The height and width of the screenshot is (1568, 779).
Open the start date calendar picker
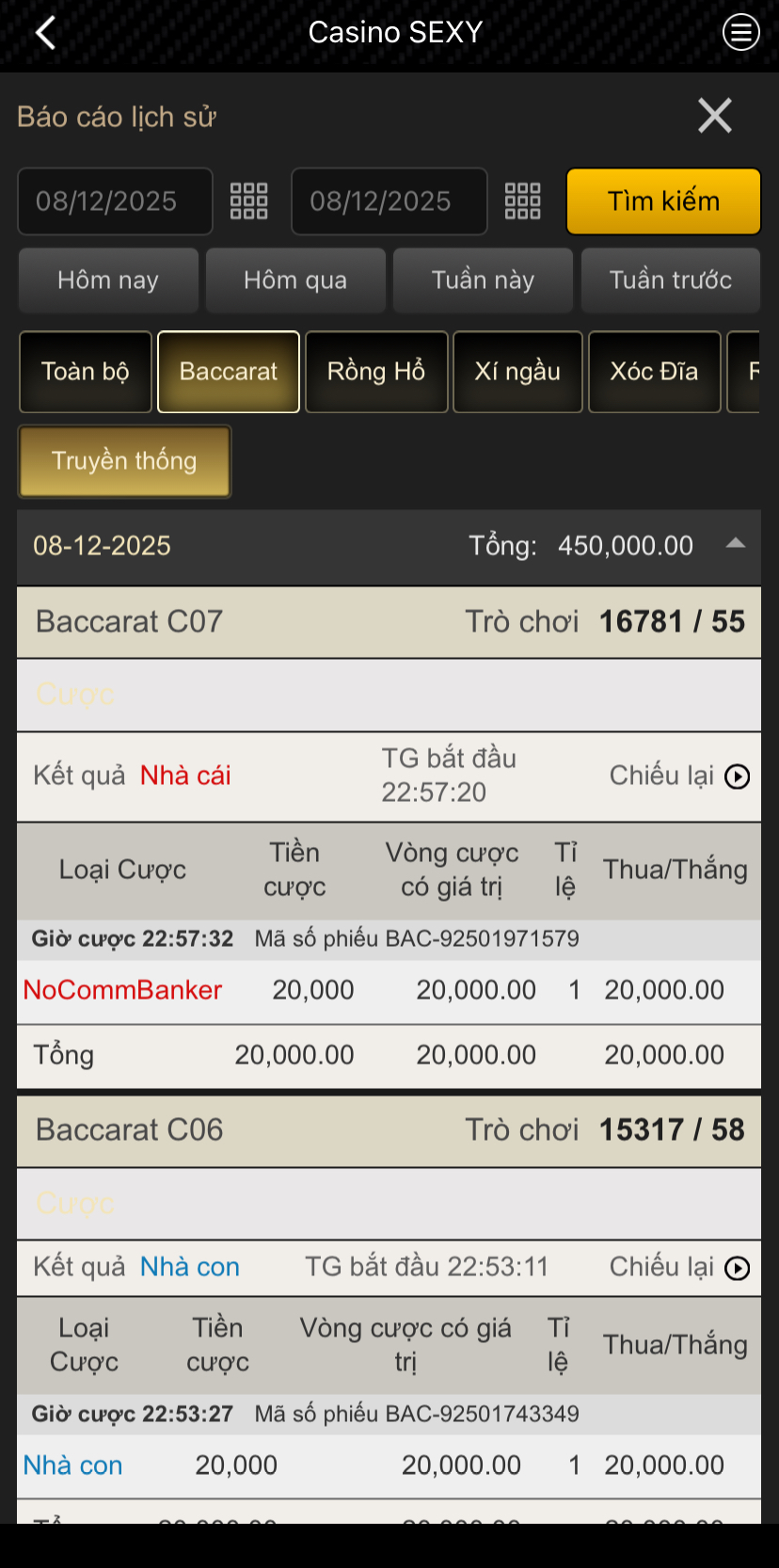pyautogui.click(x=249, y=201)
